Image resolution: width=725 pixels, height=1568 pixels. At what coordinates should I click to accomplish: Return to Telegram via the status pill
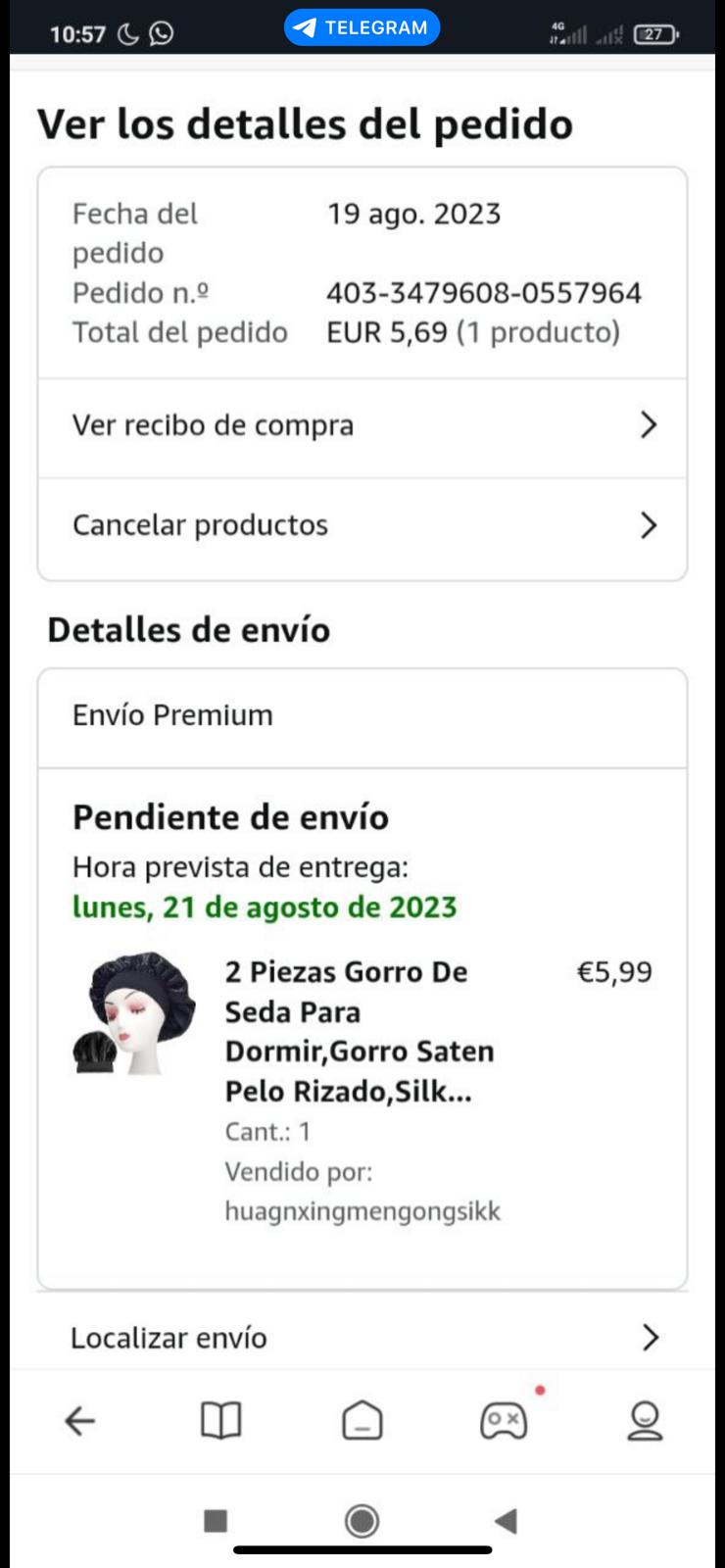point(362,27)
